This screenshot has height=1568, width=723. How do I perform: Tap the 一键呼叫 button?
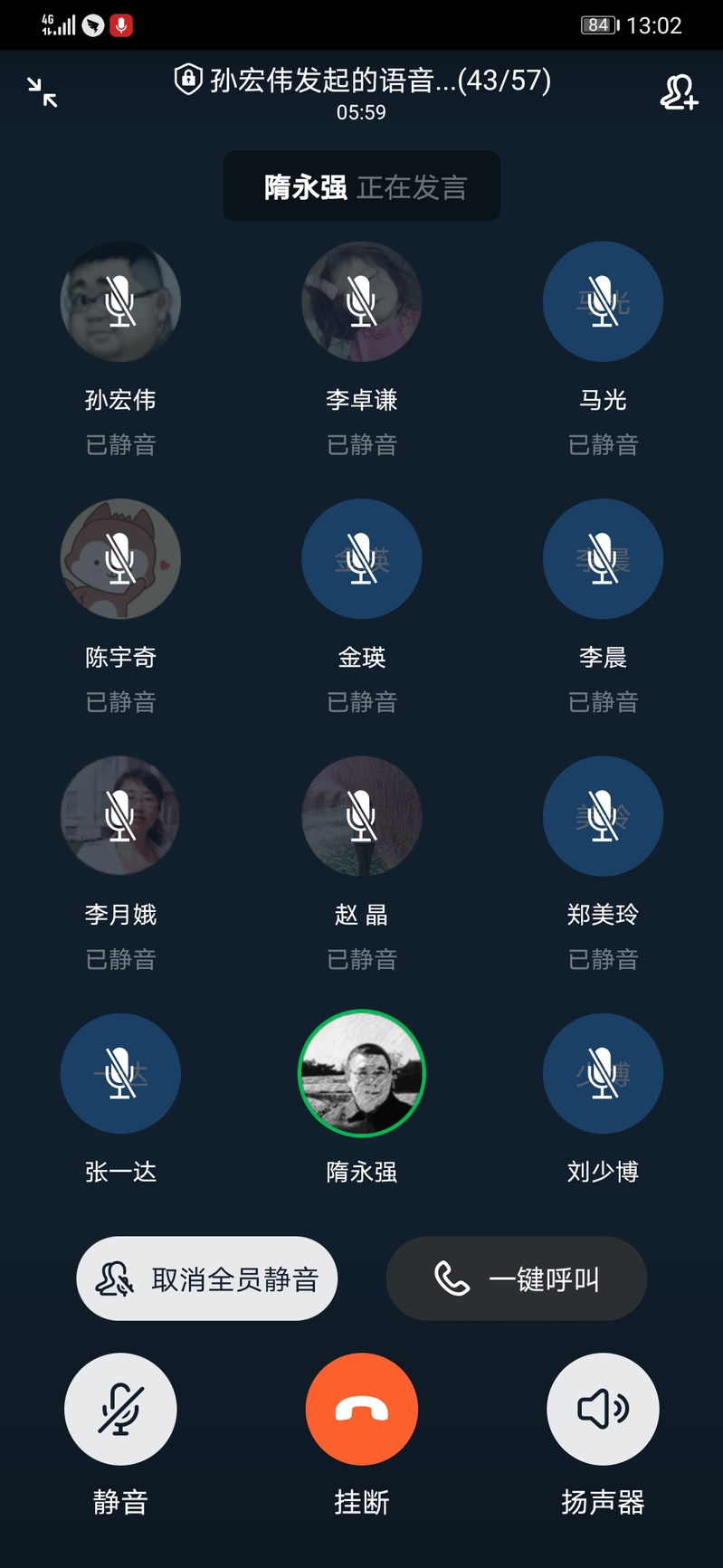point(517,1278)
